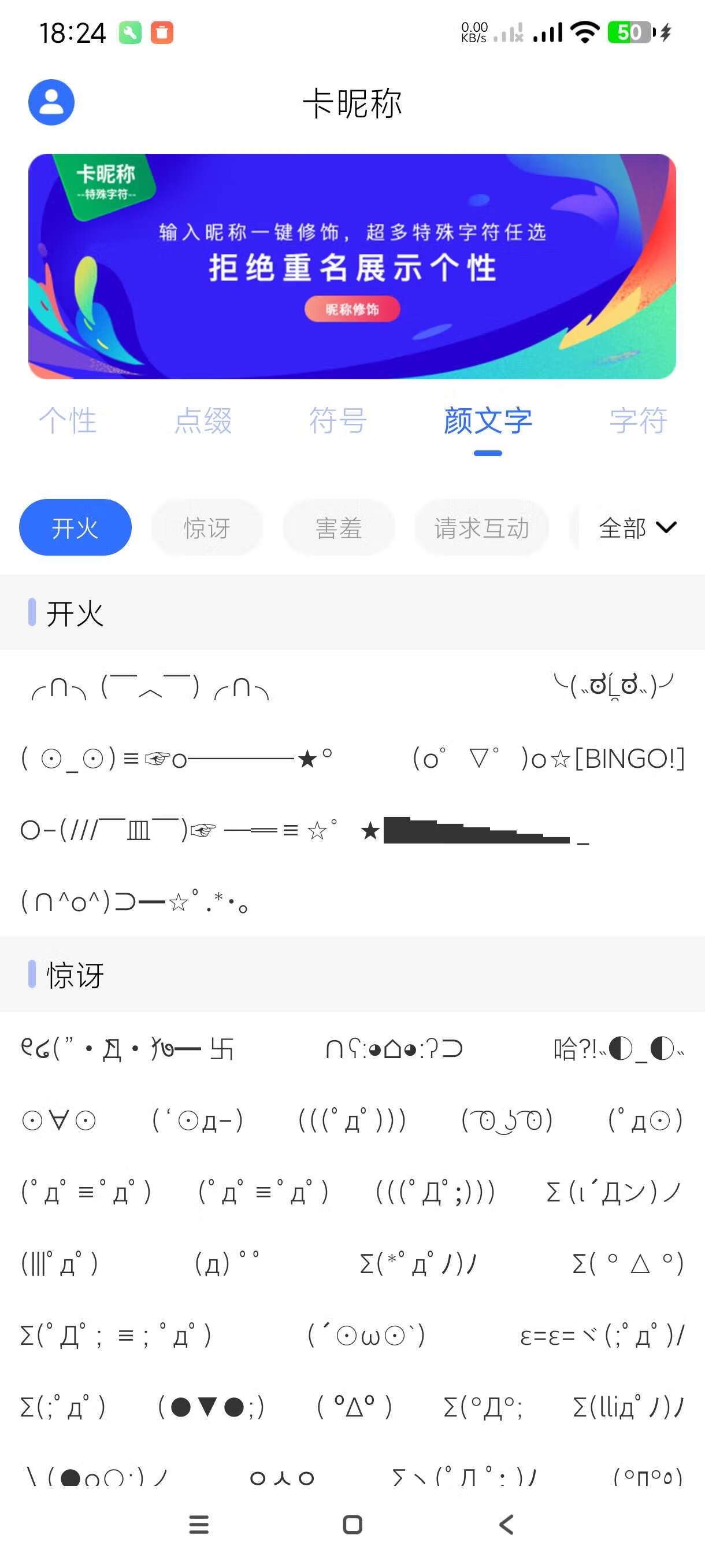Pick the (●▼●;) kaomoji
Viewport: 705px width, 1568px height.
click(x=211, y=1407)
